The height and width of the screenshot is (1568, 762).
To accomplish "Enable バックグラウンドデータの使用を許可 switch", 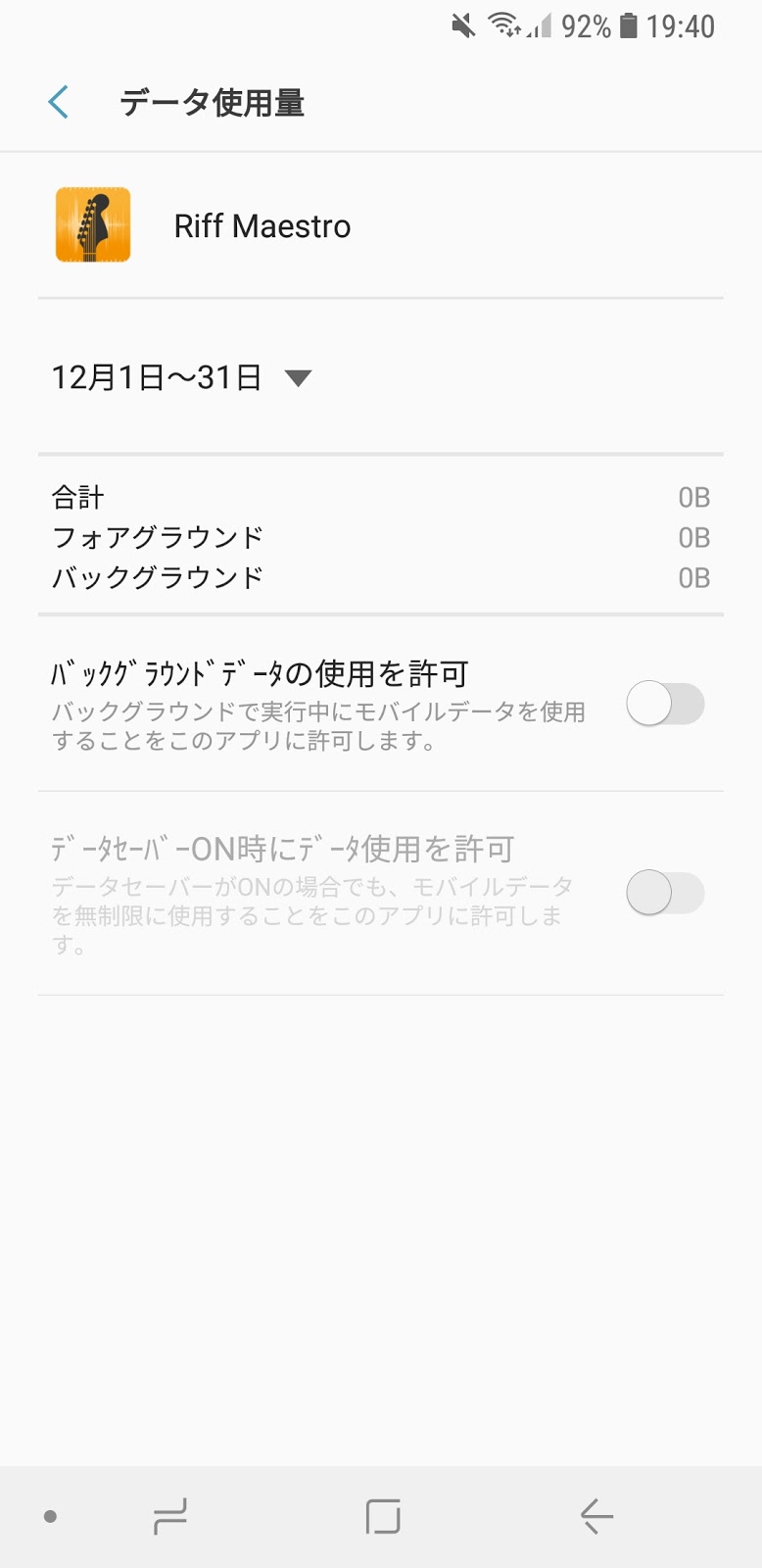I will pos(665,705).
